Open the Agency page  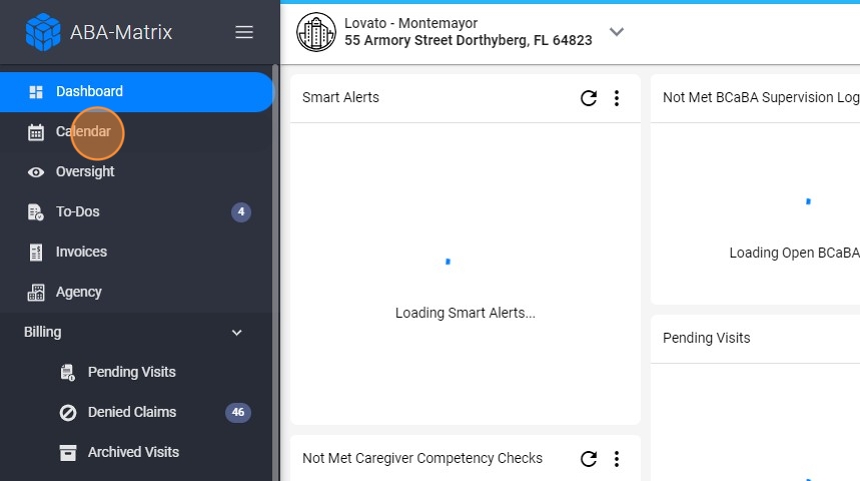click(79, 292)
